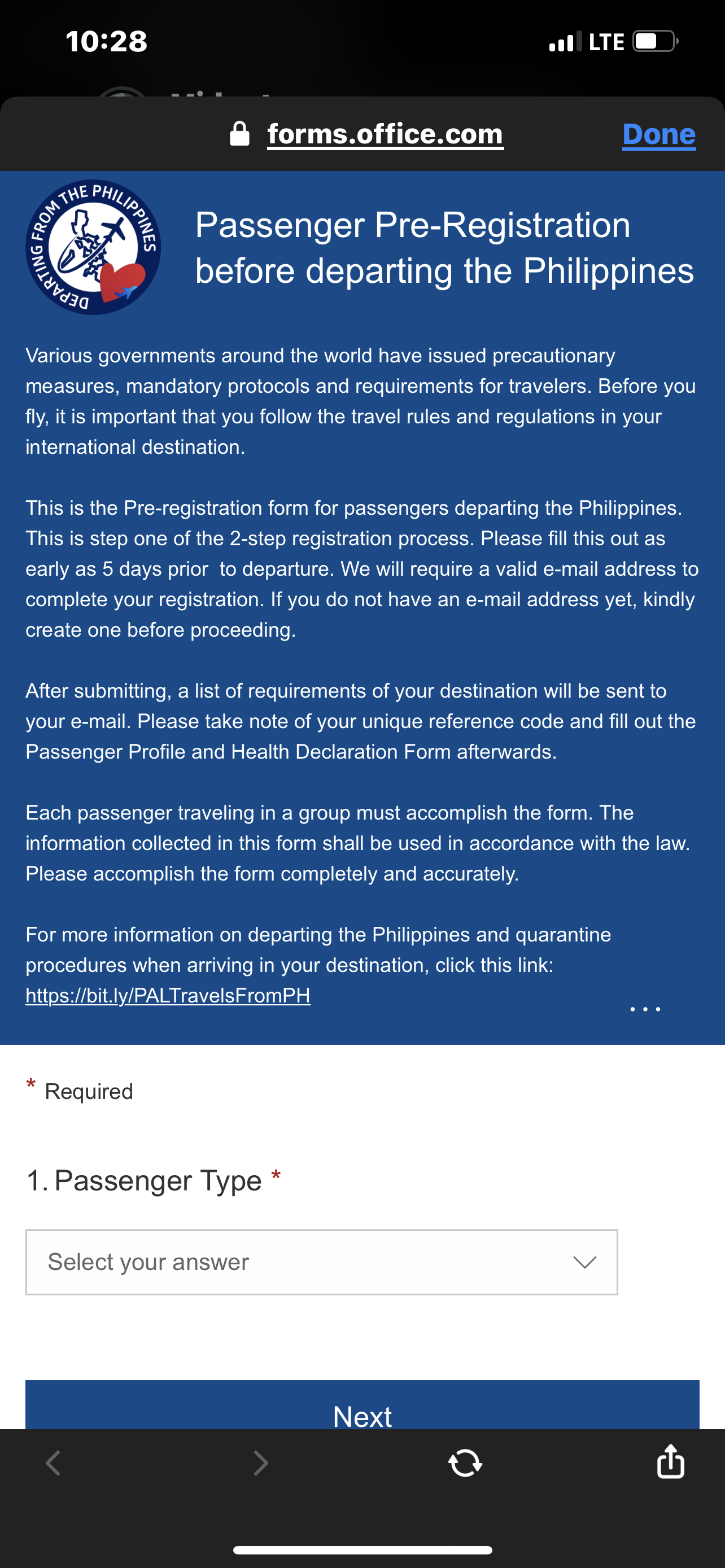Go back to the previous page

coord(54,1462)
